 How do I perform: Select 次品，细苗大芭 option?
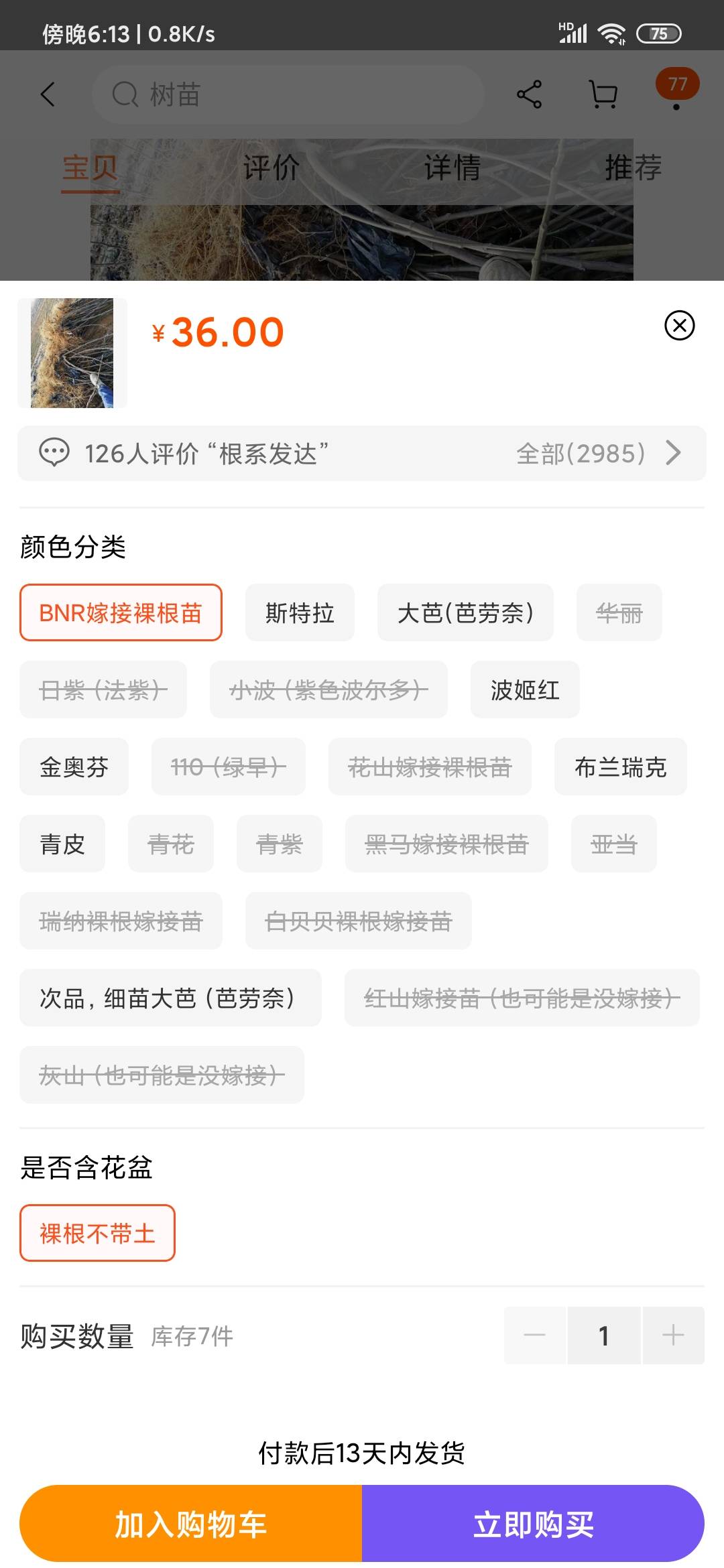point(170,998)
